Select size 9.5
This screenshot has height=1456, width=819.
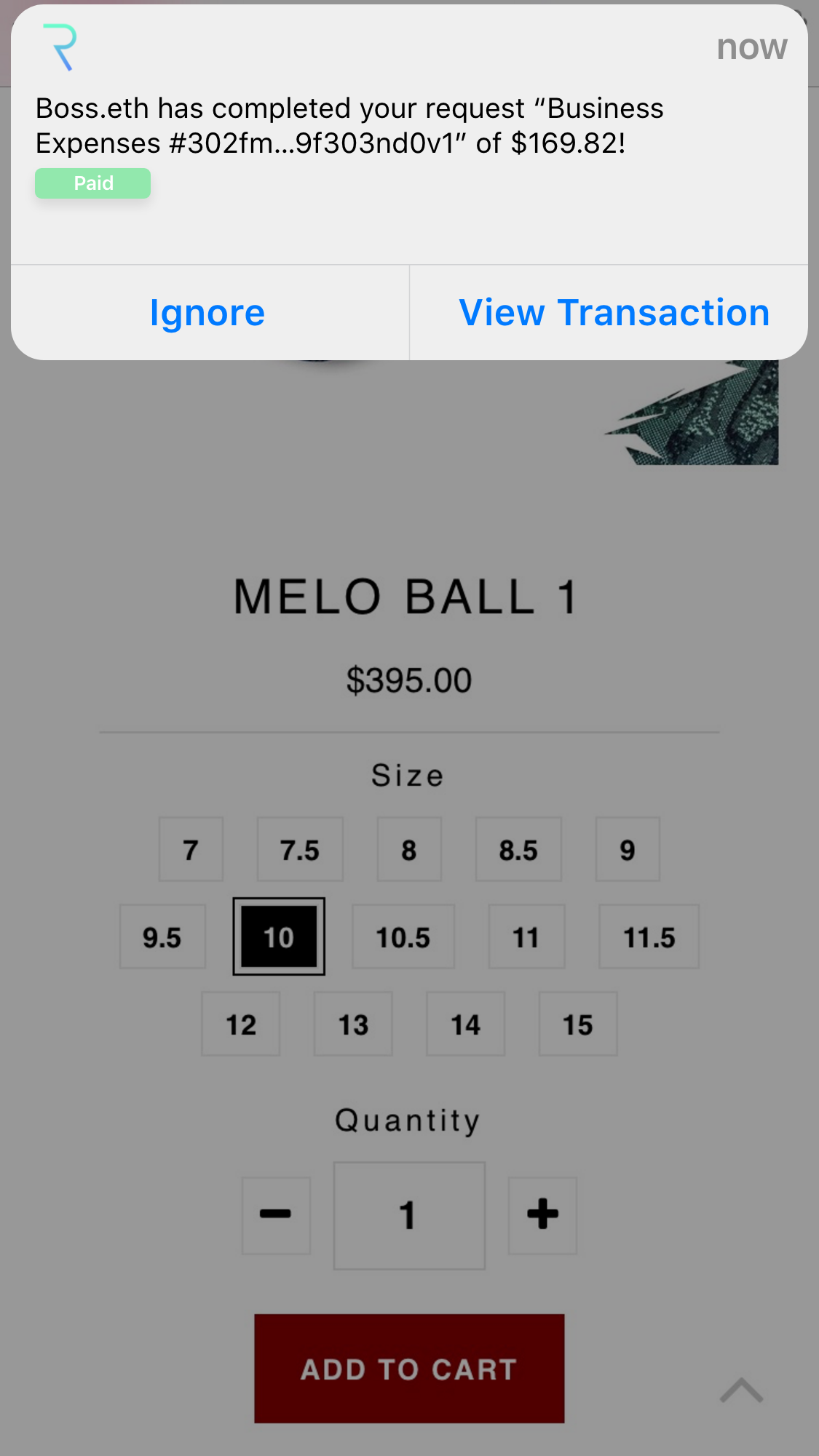click(x=162, y=936)
